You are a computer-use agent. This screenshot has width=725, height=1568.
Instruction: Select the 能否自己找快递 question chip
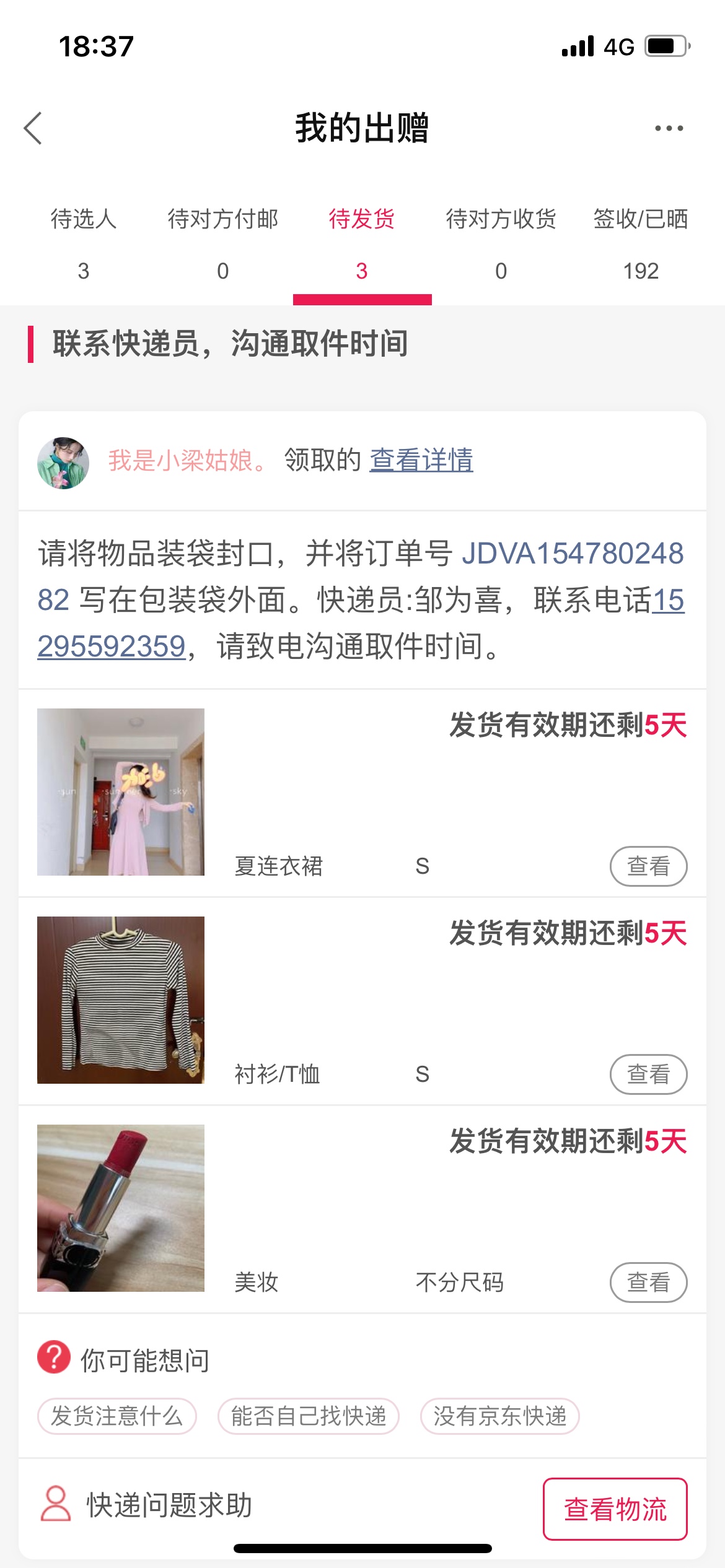(309, 1416)
